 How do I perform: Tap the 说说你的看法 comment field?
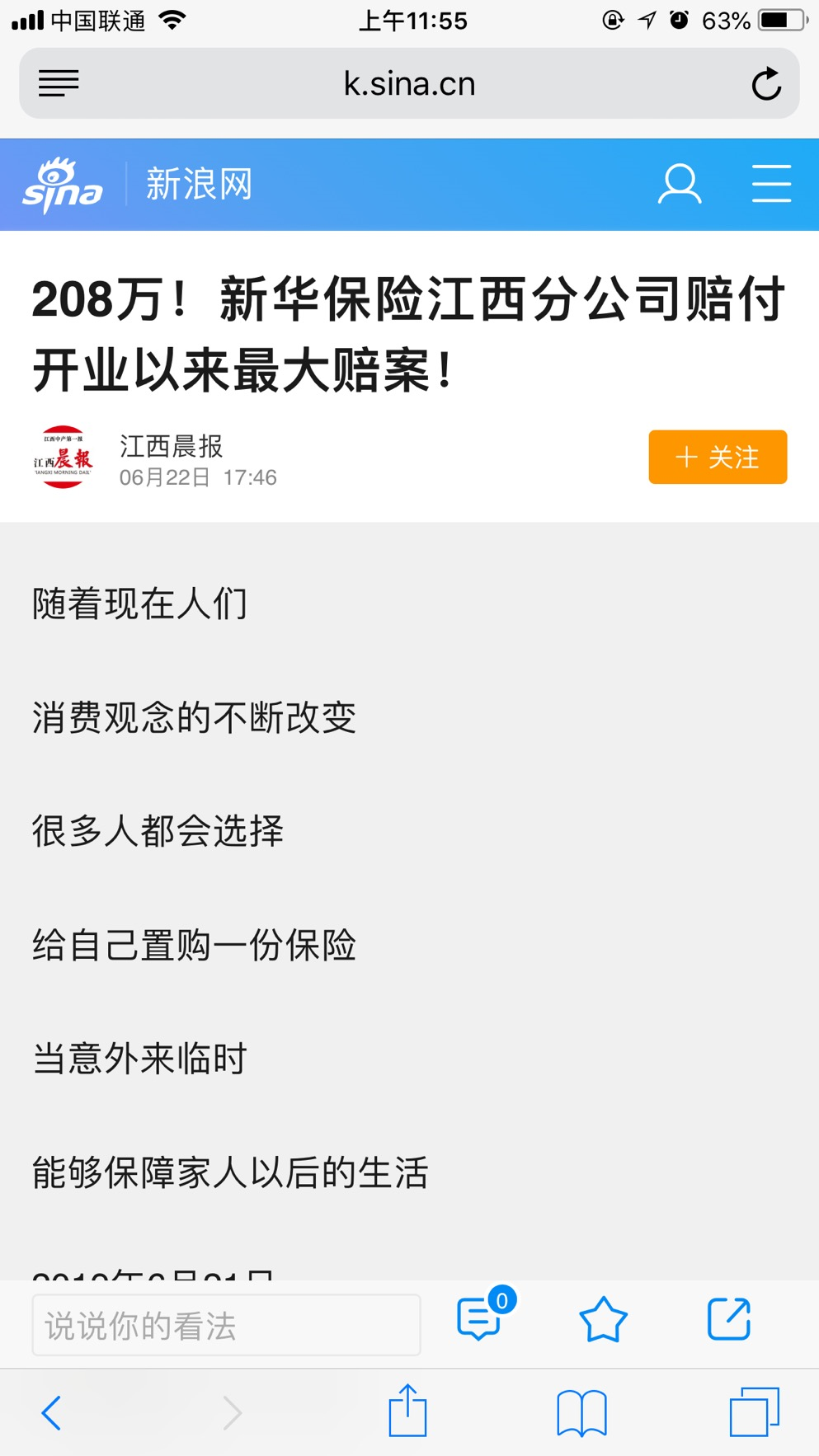[x=226, y=1325]
